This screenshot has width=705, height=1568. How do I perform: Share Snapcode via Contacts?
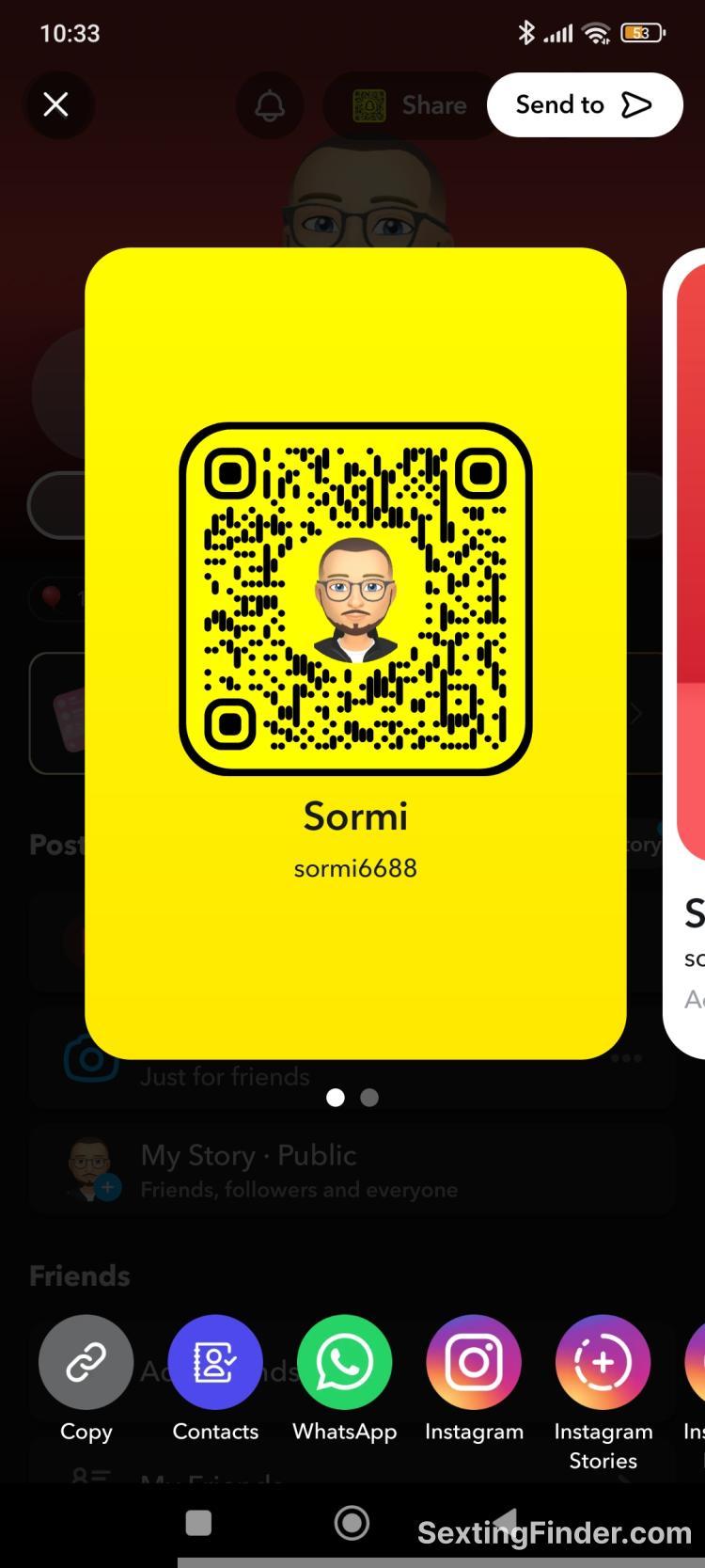(215, 1362)
